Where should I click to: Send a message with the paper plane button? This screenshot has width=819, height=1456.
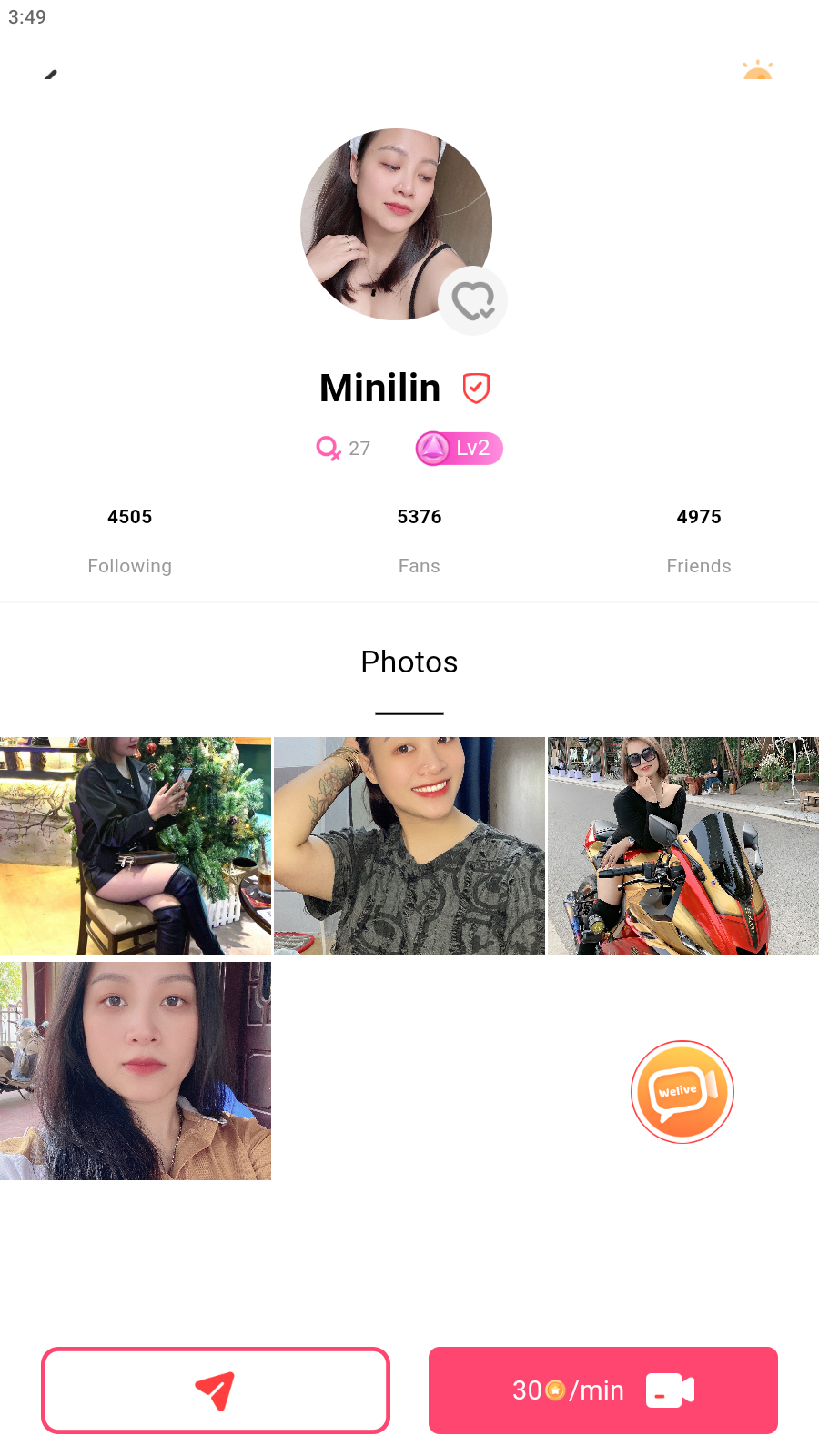point(216,1390)
